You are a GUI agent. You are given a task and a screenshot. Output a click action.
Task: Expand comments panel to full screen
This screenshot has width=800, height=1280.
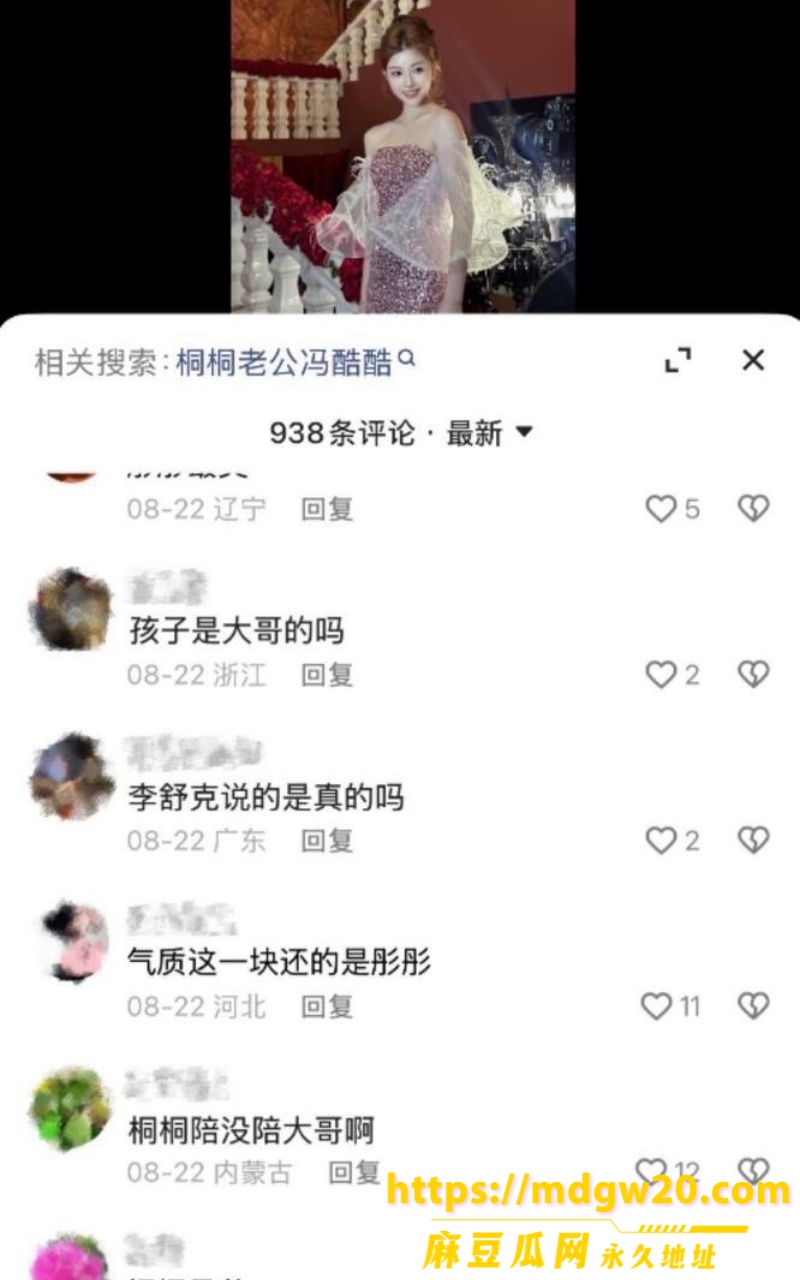click(x=678, y=360)
